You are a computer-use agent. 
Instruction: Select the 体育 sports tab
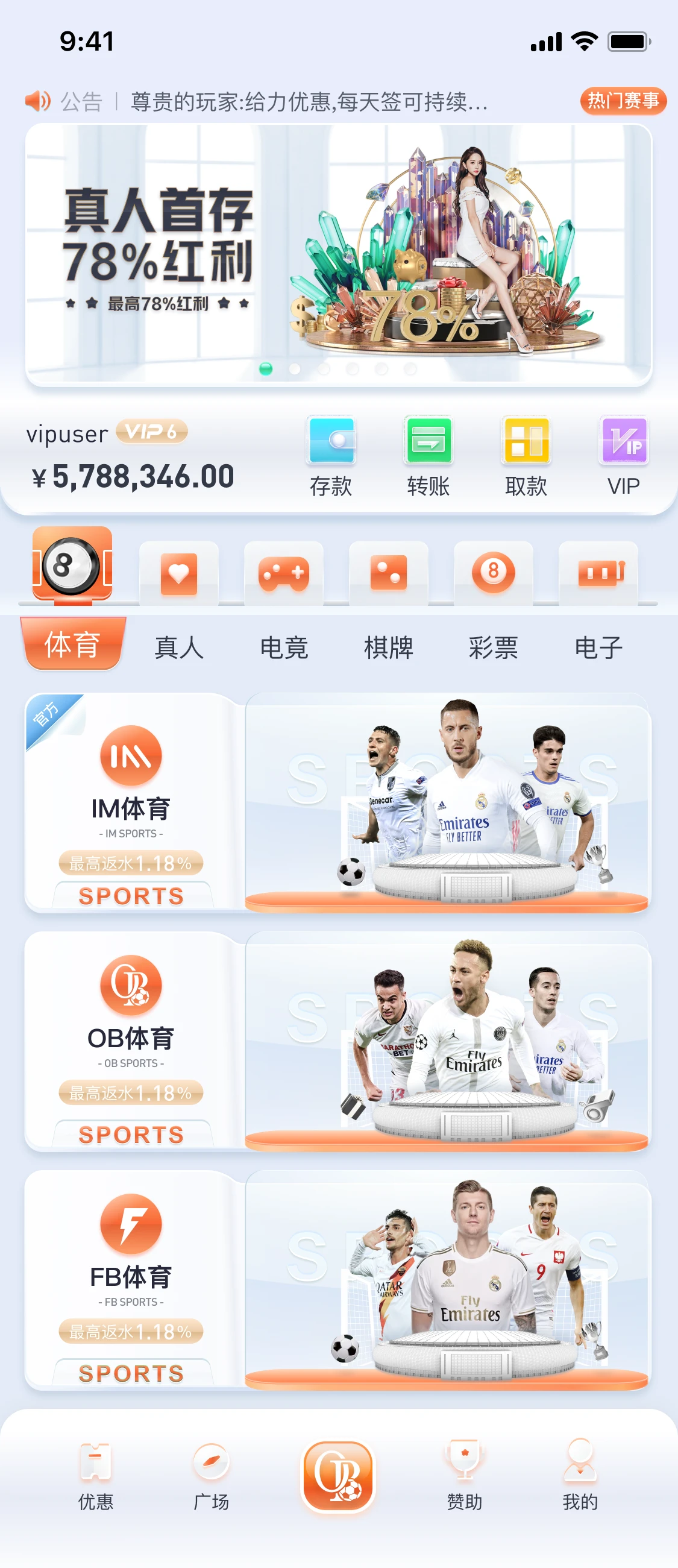click(72, 643)
